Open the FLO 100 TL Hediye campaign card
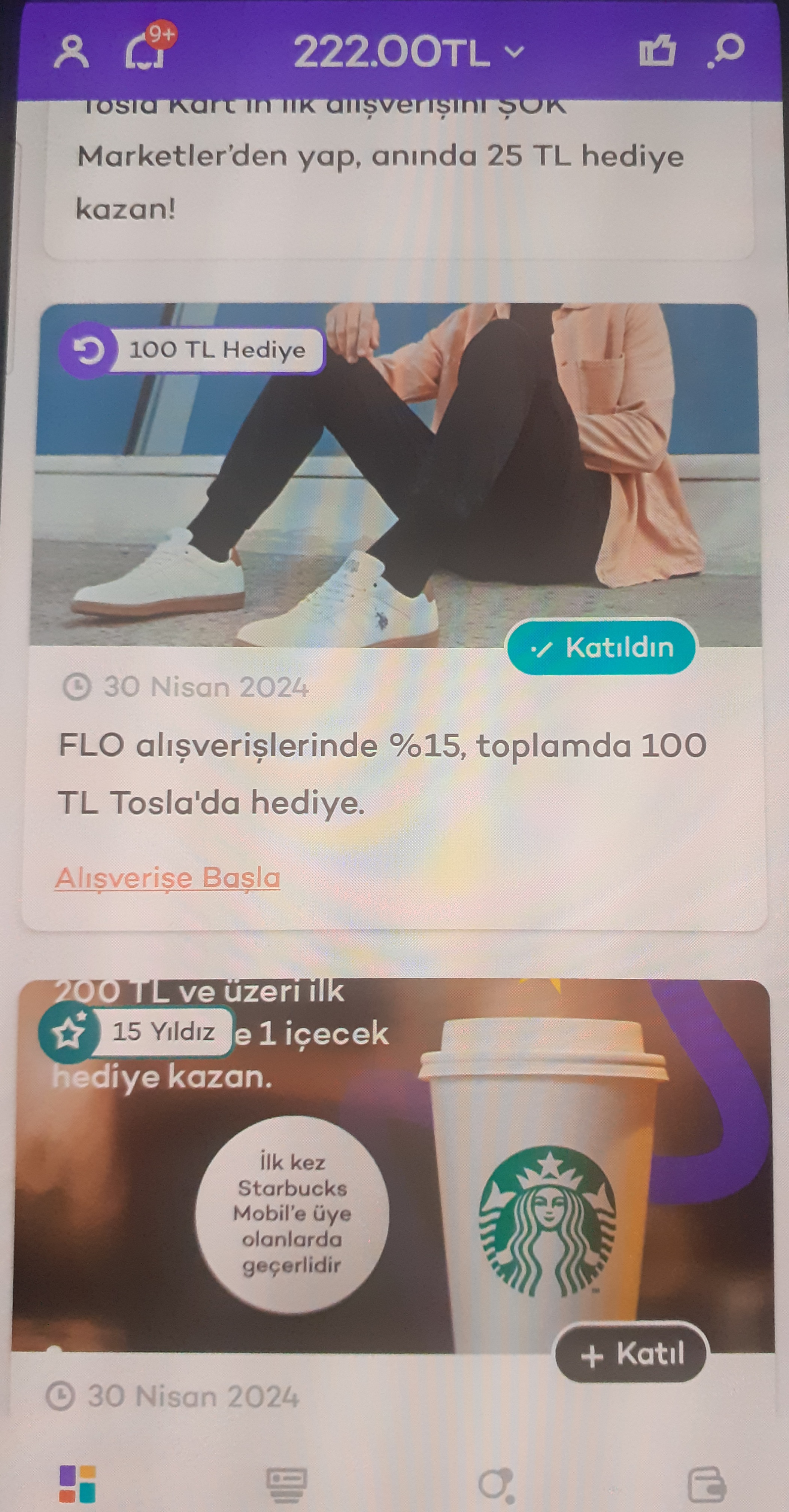789x1512 pixels. [395, 616]
